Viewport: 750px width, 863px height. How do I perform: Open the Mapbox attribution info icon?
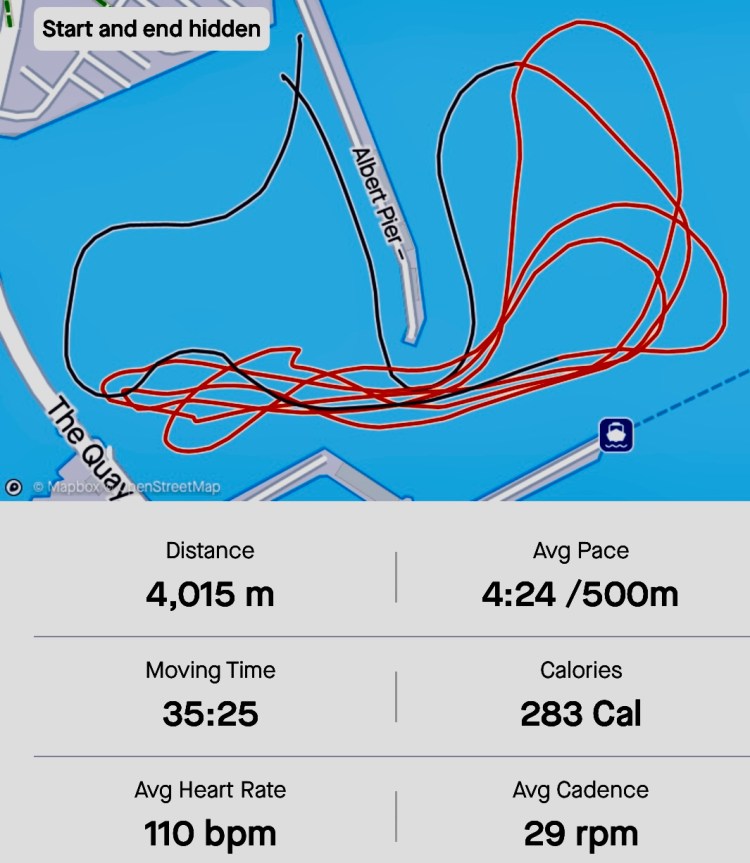[x=15, y=488]
